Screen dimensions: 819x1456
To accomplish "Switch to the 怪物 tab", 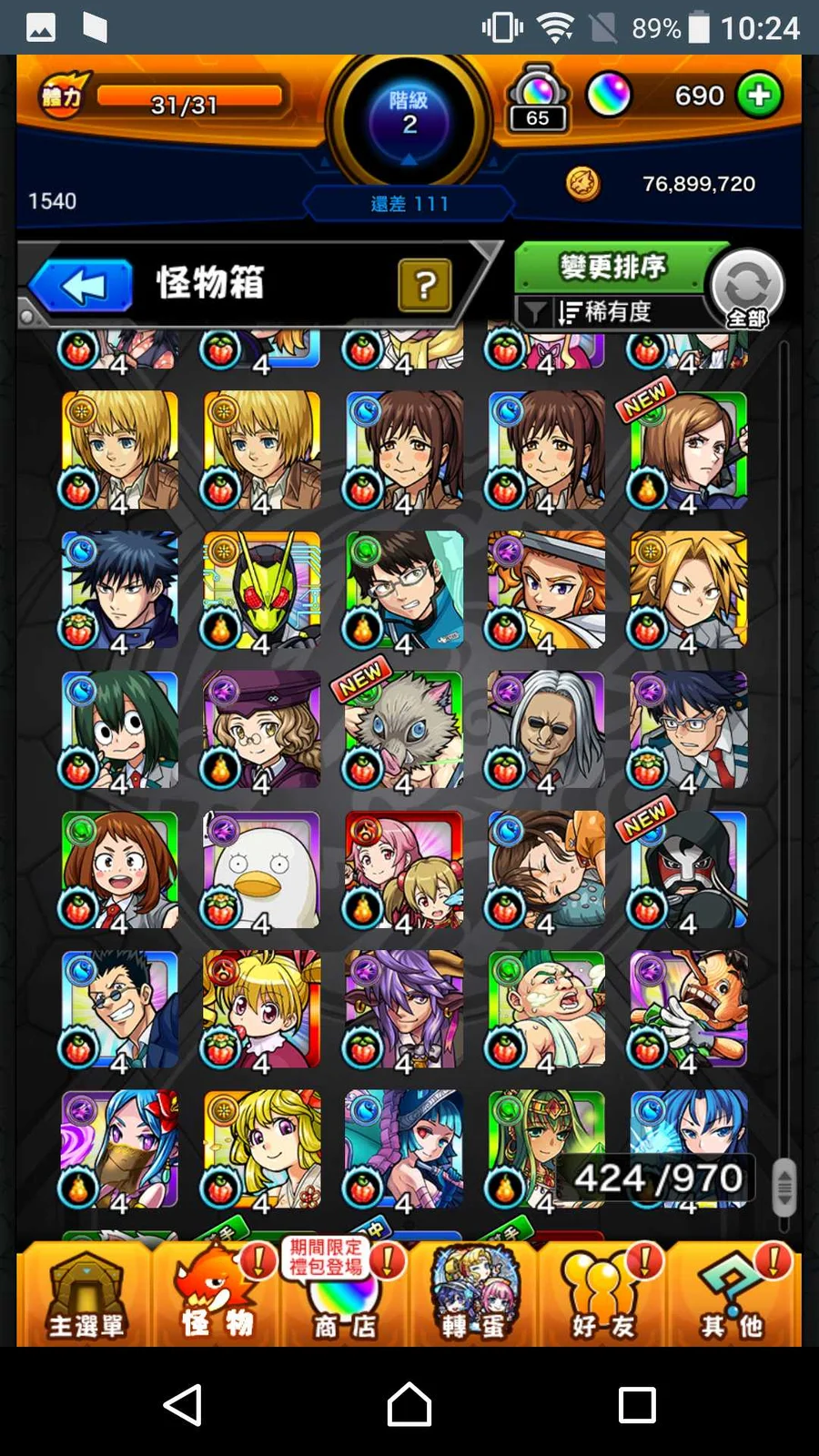I will coord(215,1297).
